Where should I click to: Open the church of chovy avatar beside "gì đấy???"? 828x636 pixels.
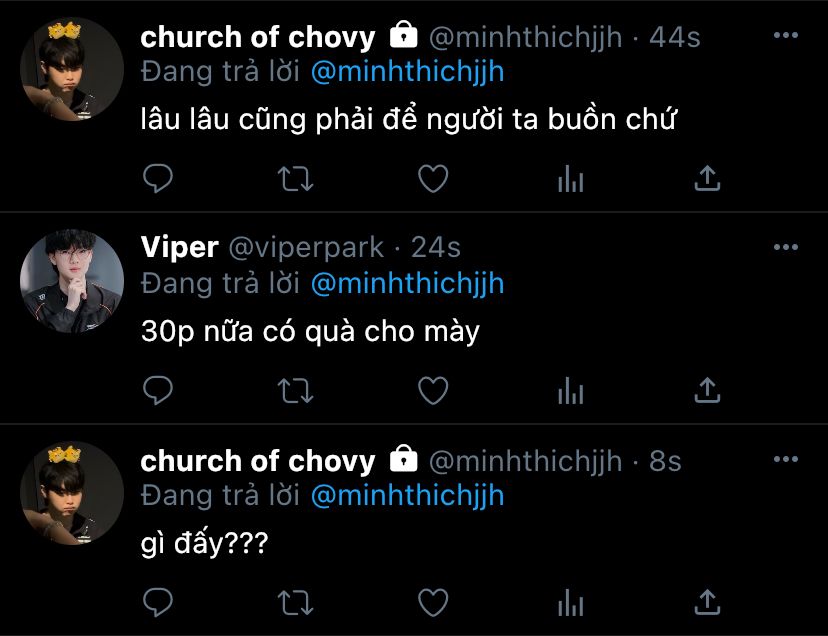72,492
